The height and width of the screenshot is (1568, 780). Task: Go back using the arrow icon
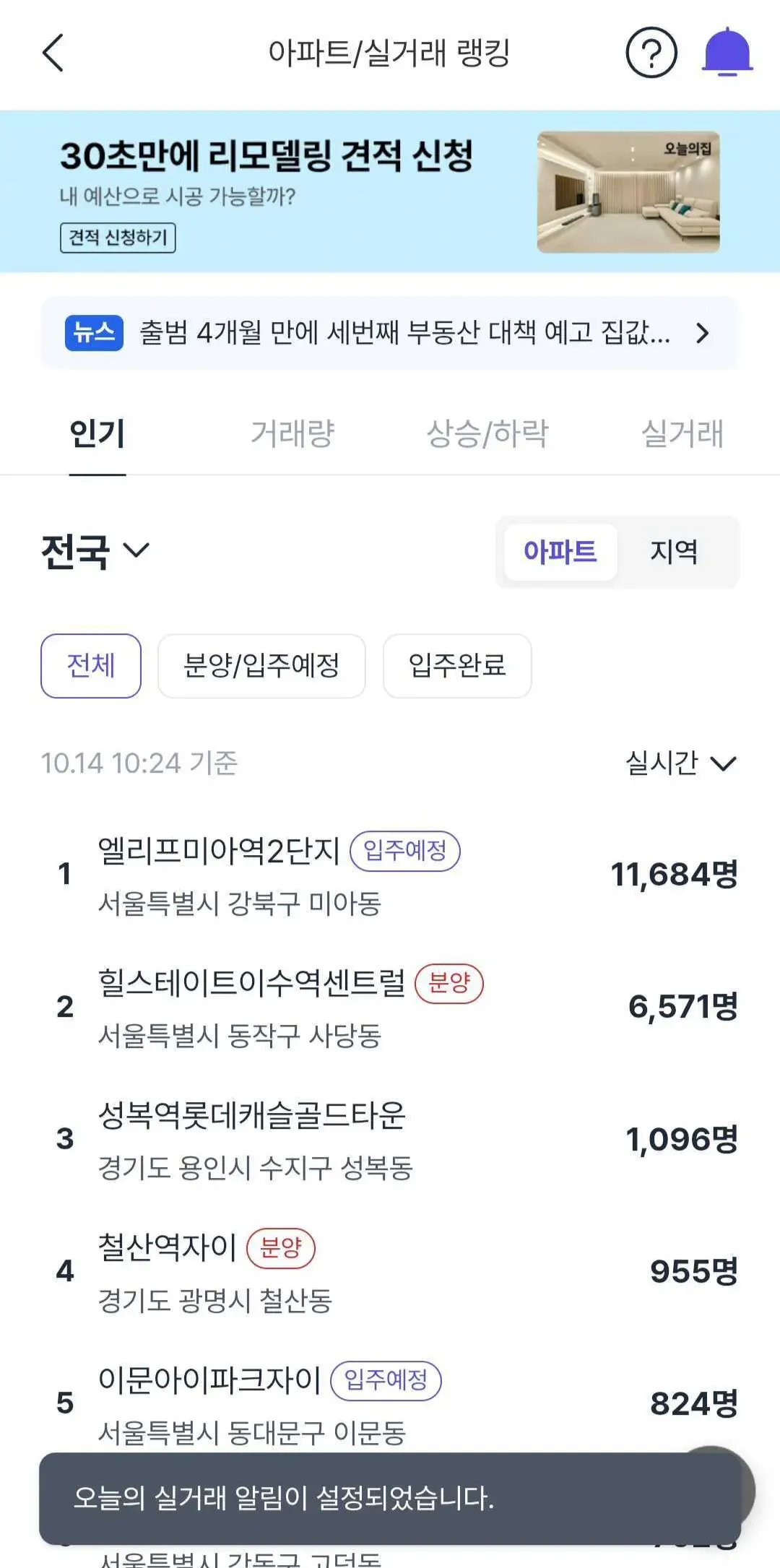pos(54,53)
